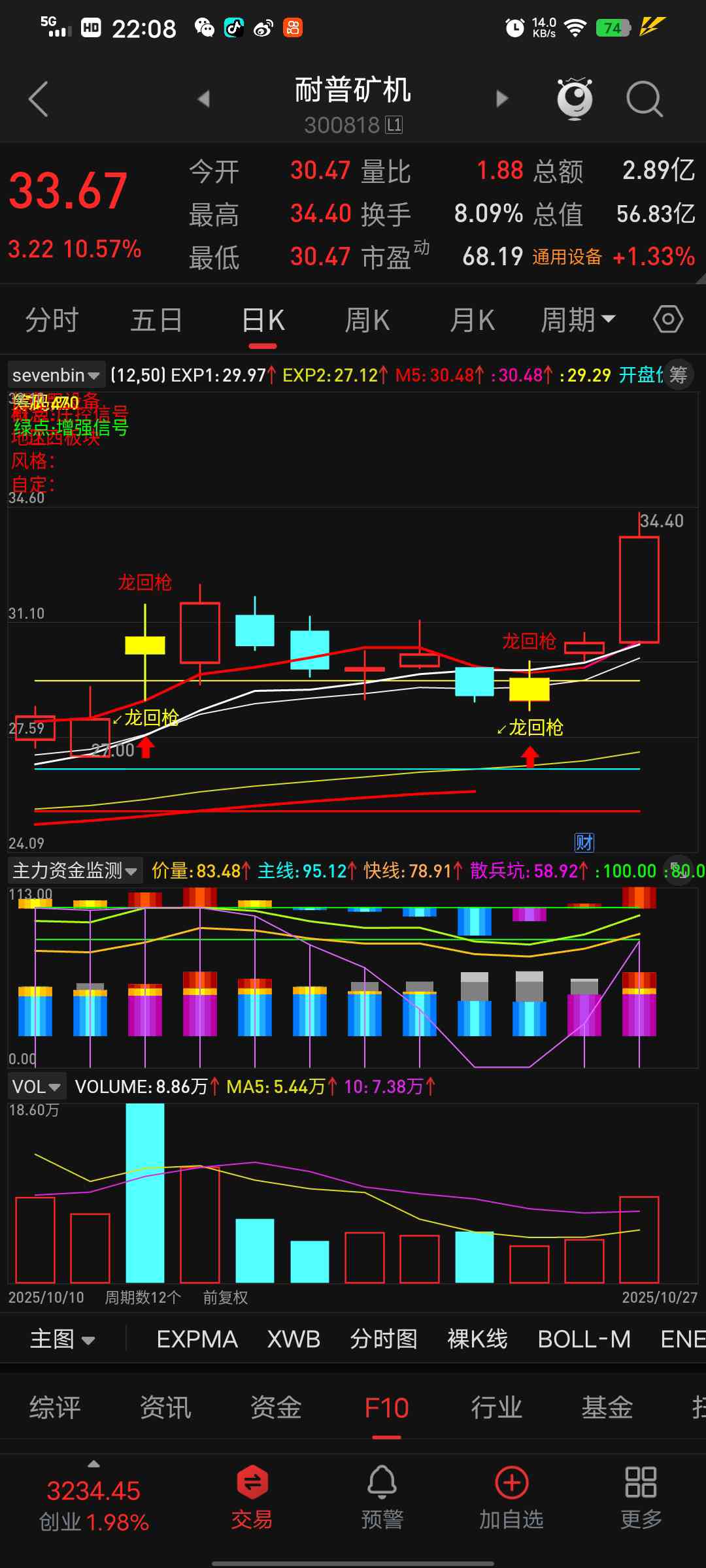706x1568 pixels.
Task: Open the 筹 chip distribution button
Action: pos(679,375)
